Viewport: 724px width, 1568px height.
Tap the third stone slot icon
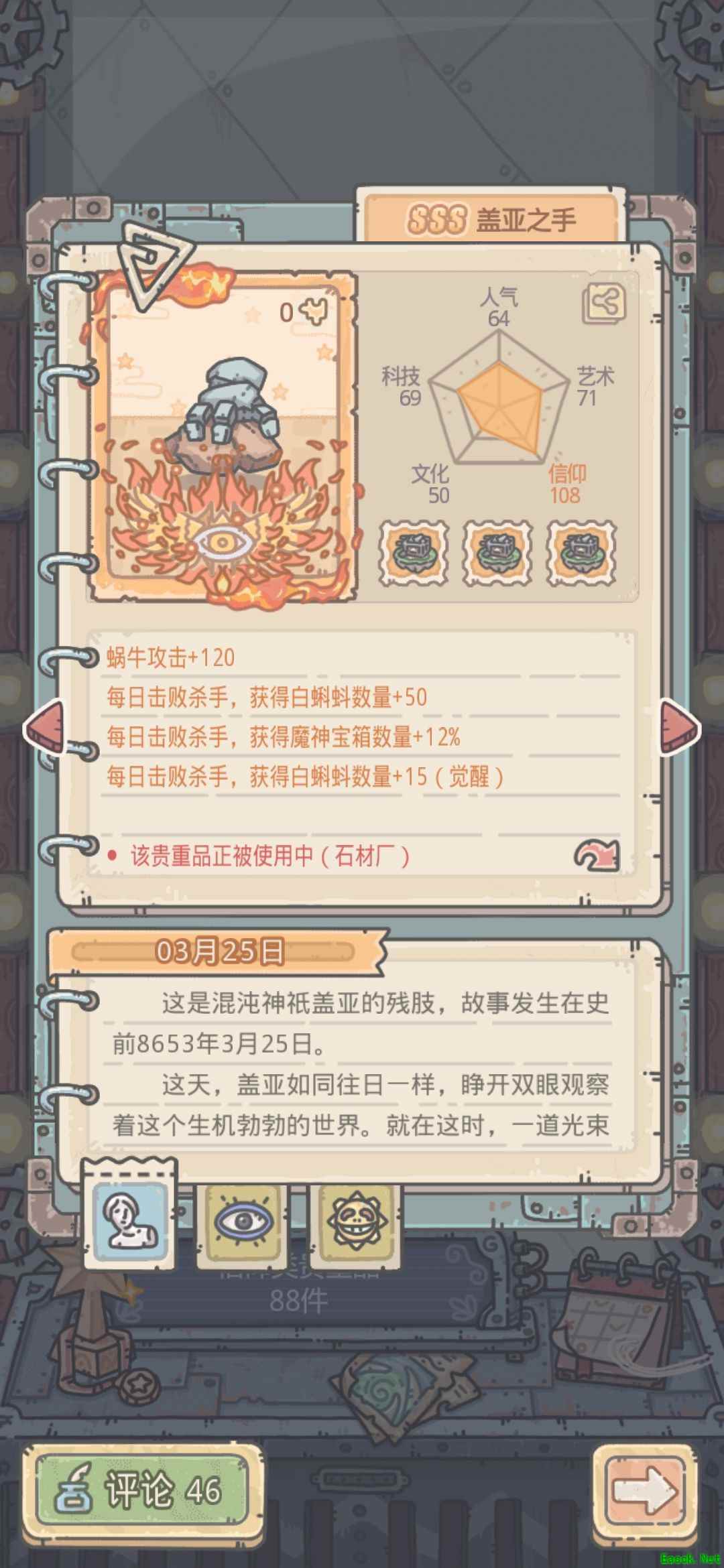pyautogui.click(x=581, y=553)
